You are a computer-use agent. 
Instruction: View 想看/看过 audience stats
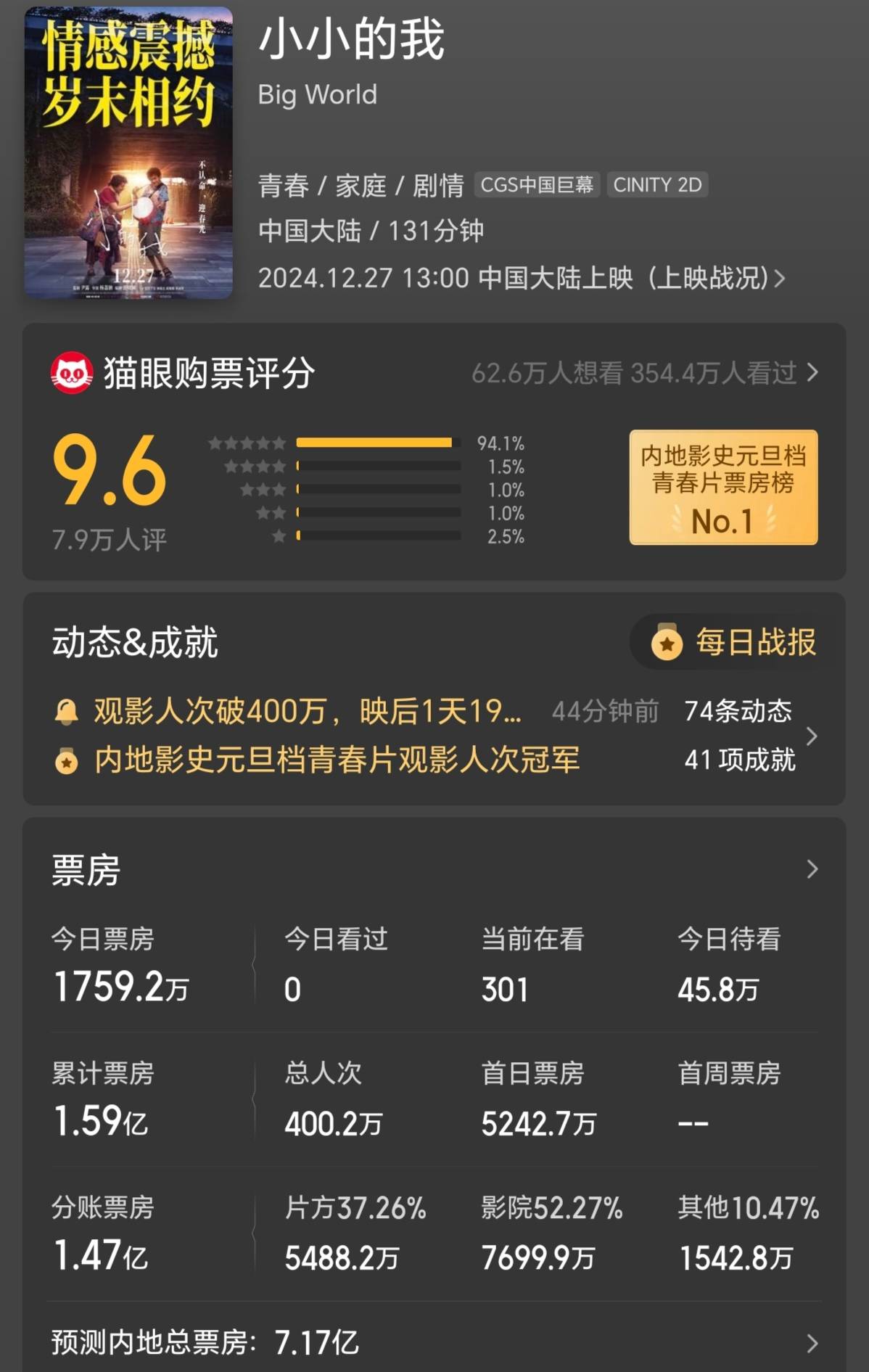coord(644,373)
